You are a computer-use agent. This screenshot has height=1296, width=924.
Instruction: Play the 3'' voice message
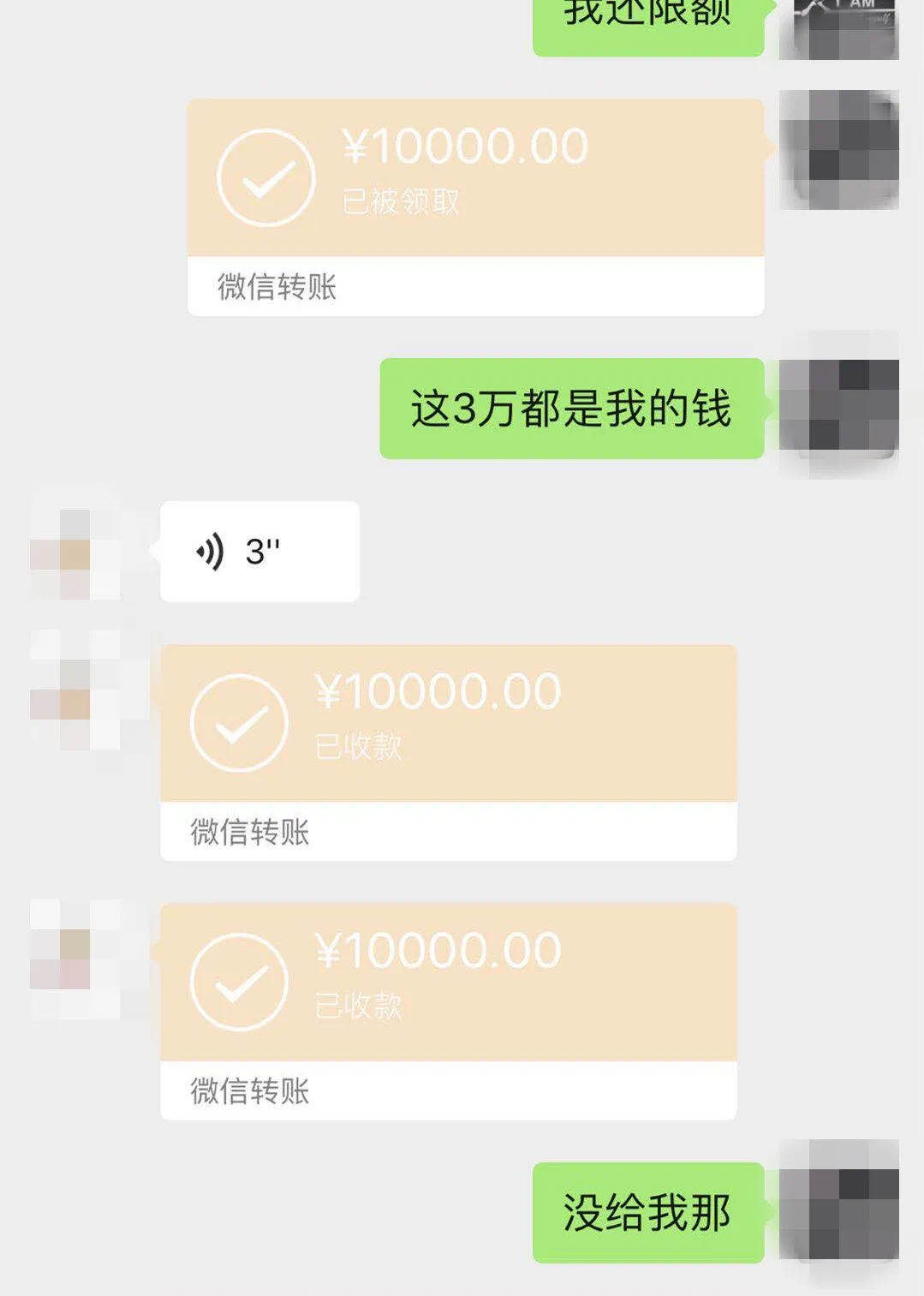click(x=259, y=552)
